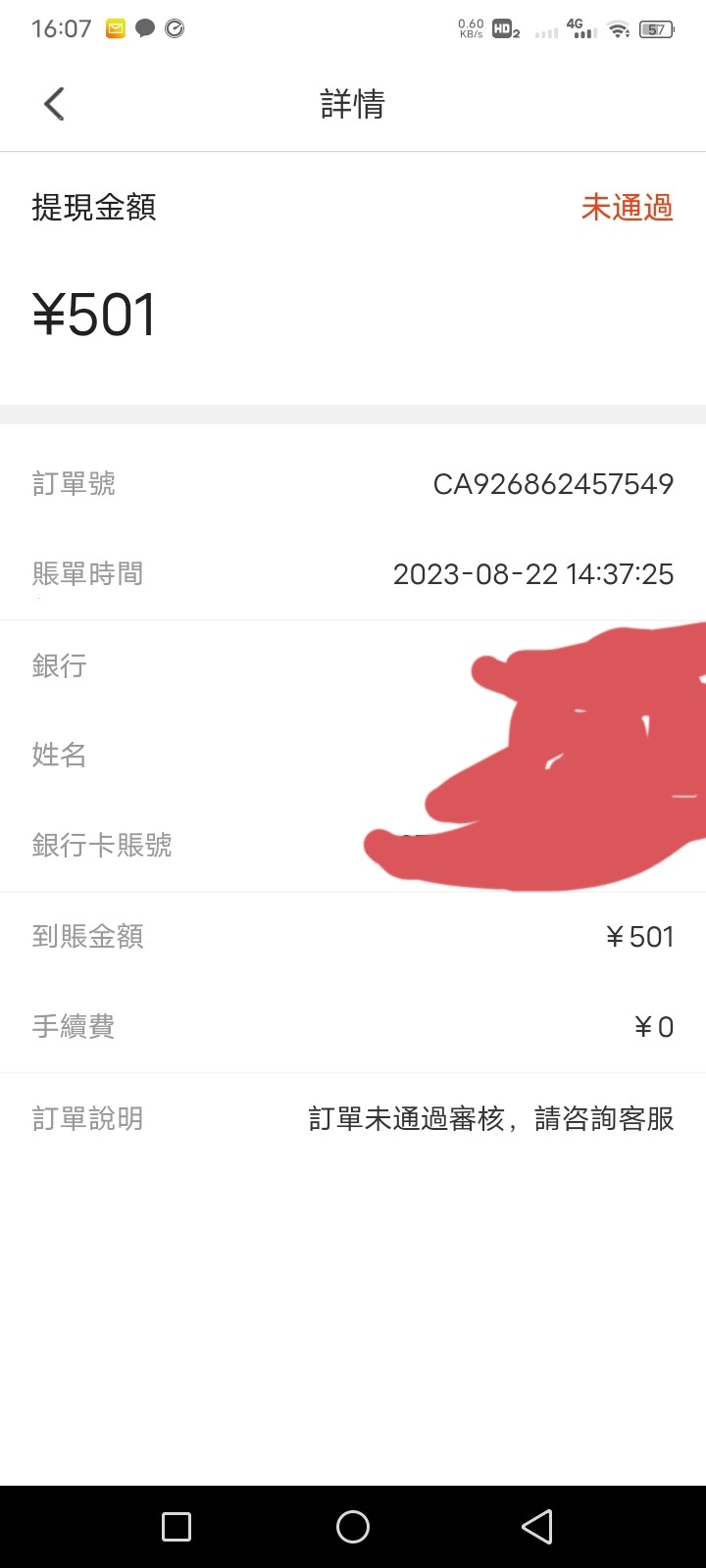This screenshot has width=706, height=1568.
Task: Tap the back chevron to collapse detail view
Action: coord(53,103)
